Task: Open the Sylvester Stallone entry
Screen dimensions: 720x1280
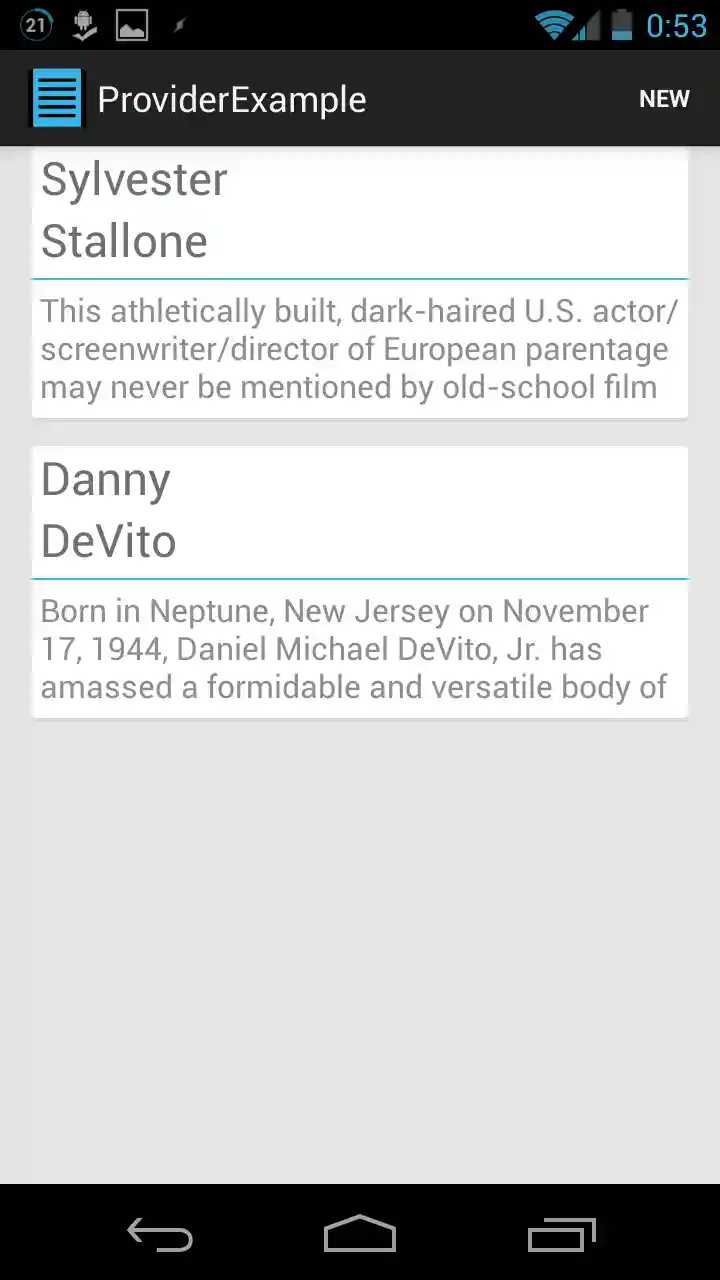Action: (x=360, y=280)
